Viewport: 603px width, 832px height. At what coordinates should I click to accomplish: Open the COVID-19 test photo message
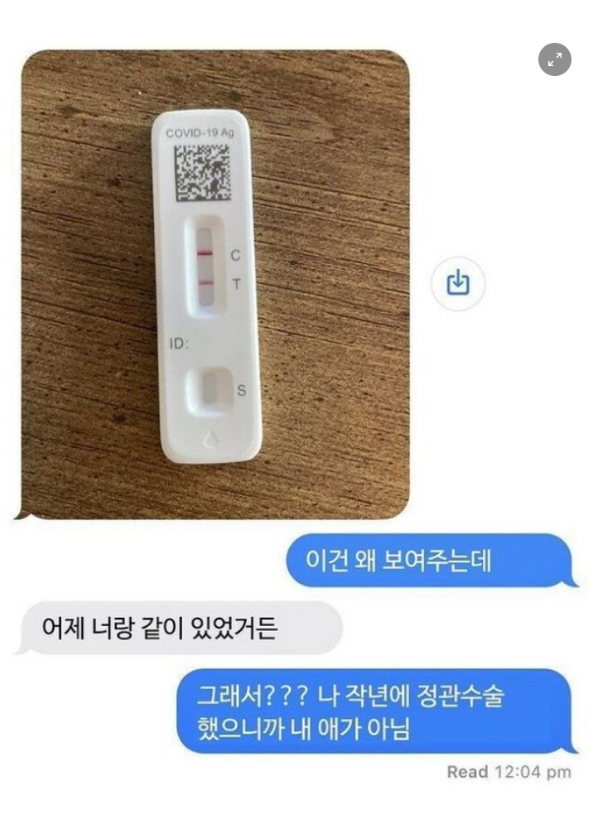point(215,285)
